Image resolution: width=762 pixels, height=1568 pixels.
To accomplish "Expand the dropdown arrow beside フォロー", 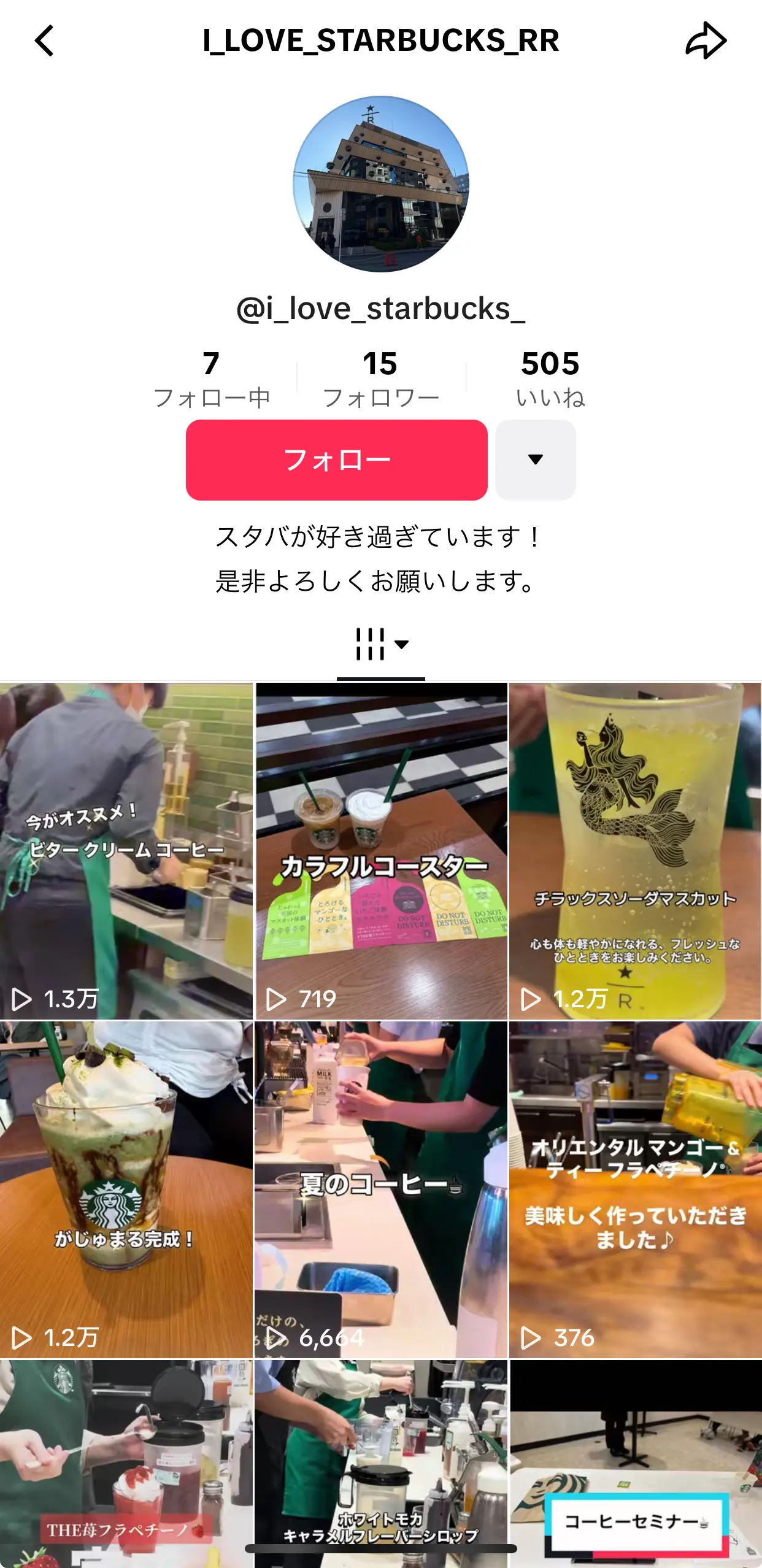I will (536, 459).
